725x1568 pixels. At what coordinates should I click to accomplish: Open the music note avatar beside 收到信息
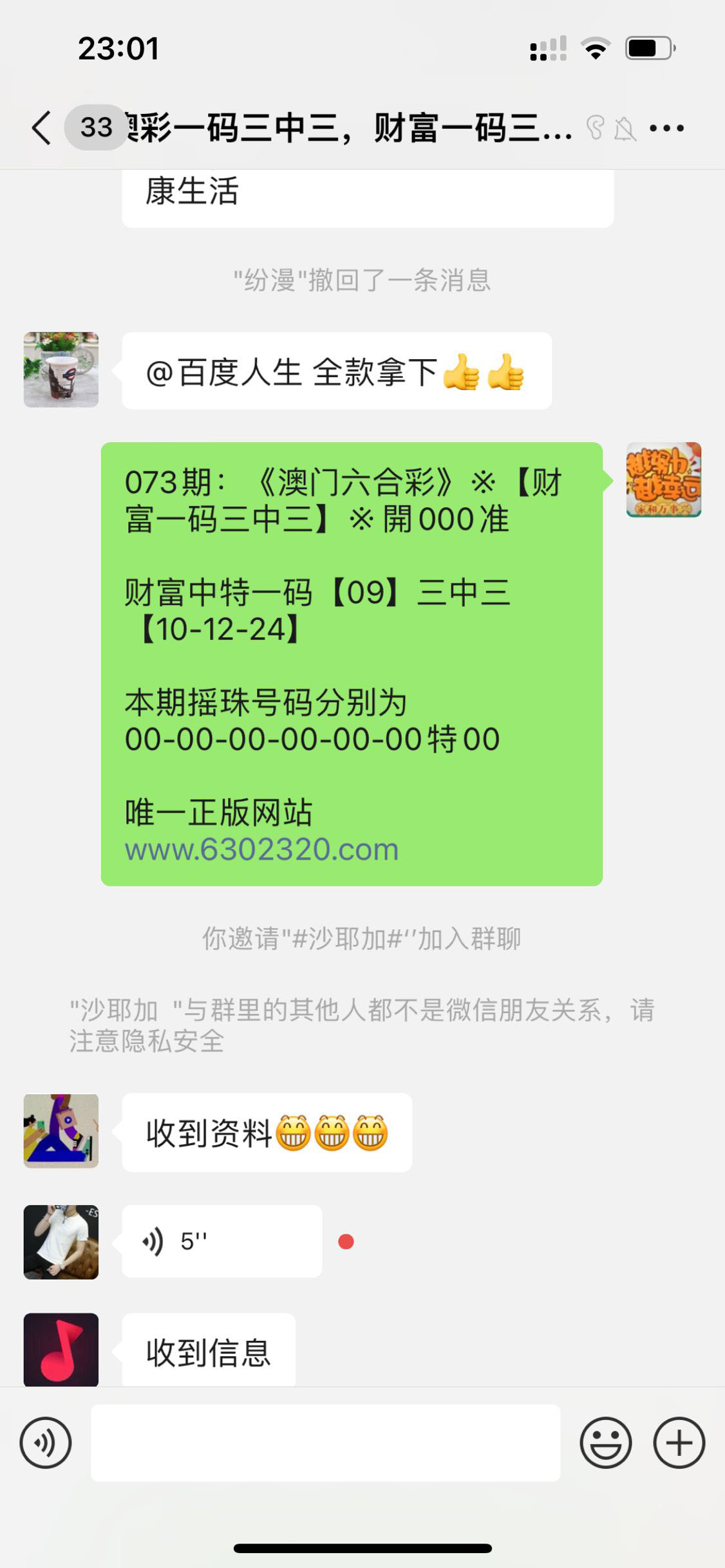tap(61, 1350)
